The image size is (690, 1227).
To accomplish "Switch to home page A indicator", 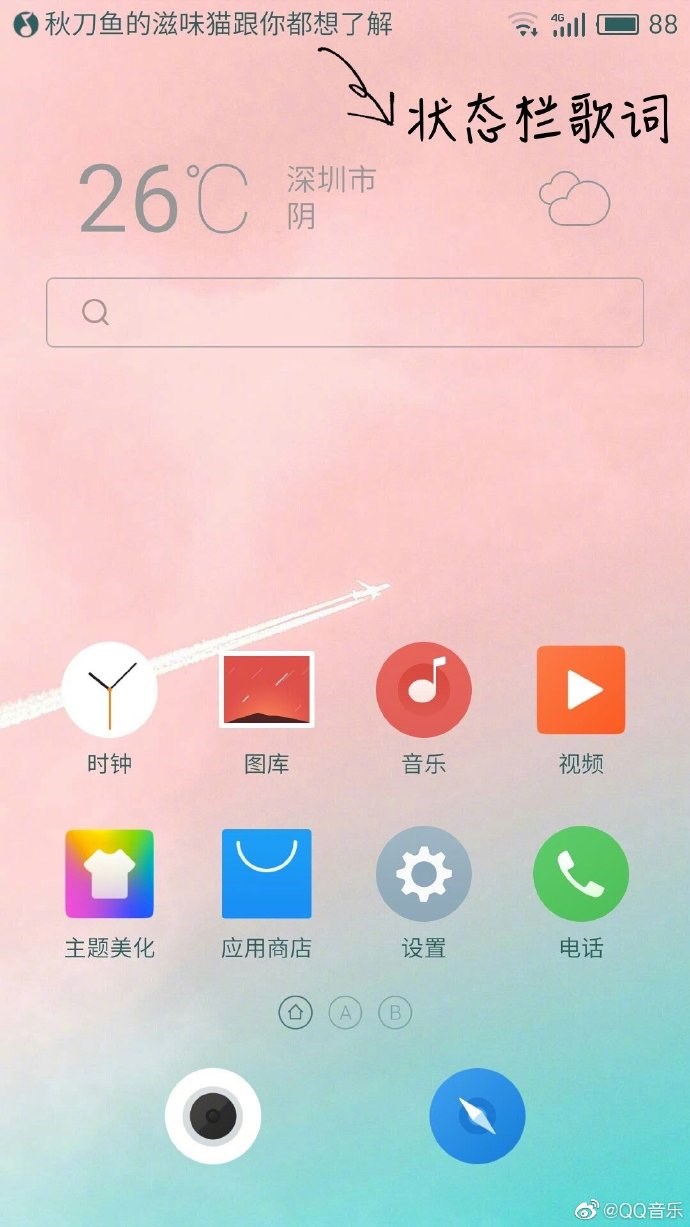I will 345,1013.
